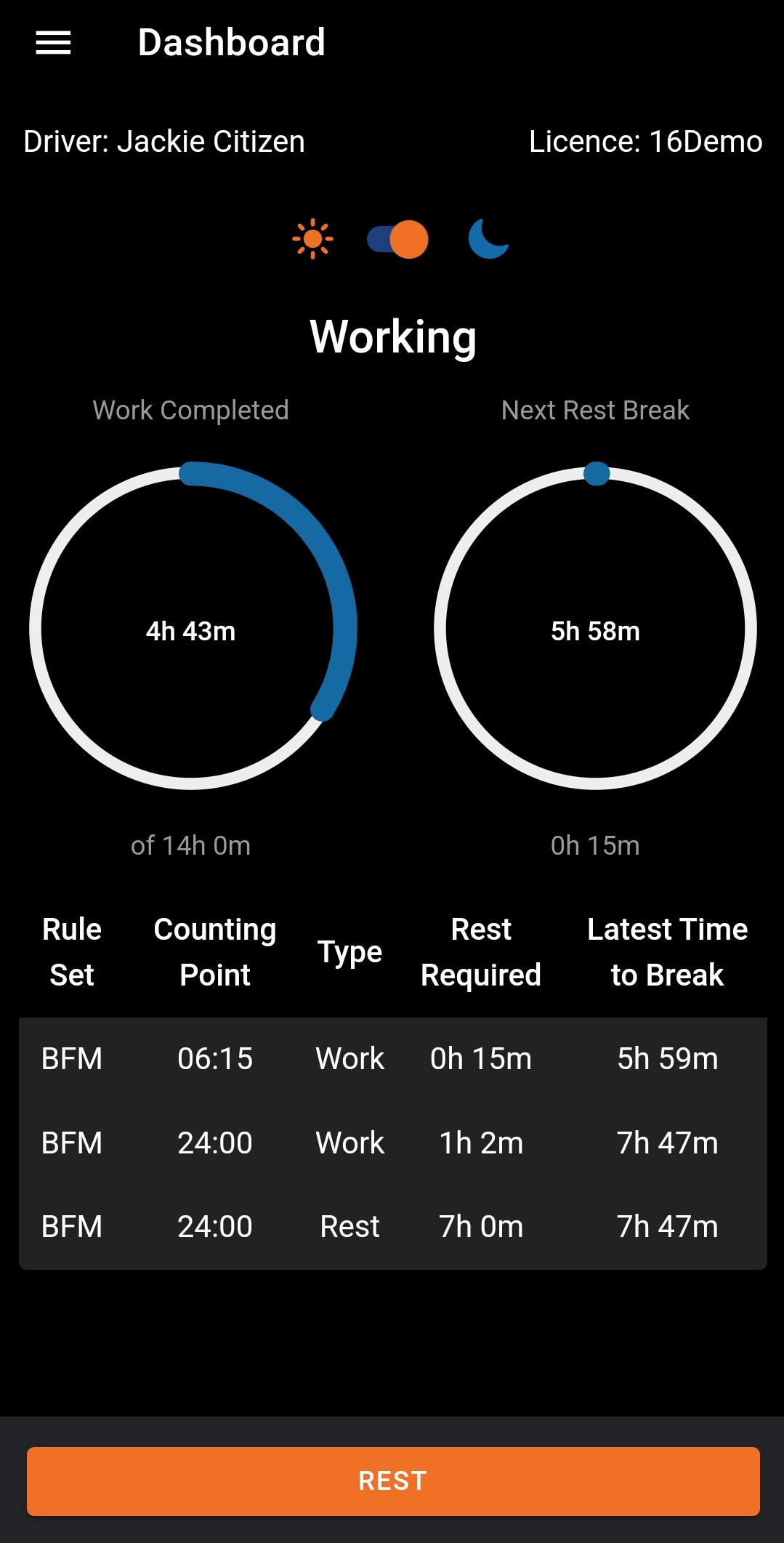Tap the orange REST button
This screenshot has width=784, height=1543.
click(392, 1480)
